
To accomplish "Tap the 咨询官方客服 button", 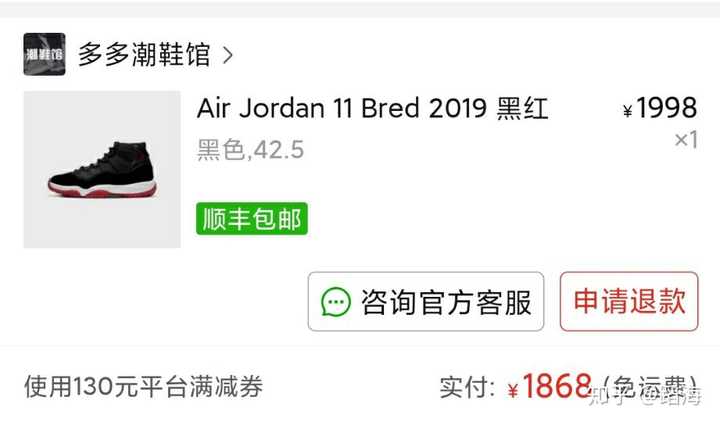I will 426,301.
